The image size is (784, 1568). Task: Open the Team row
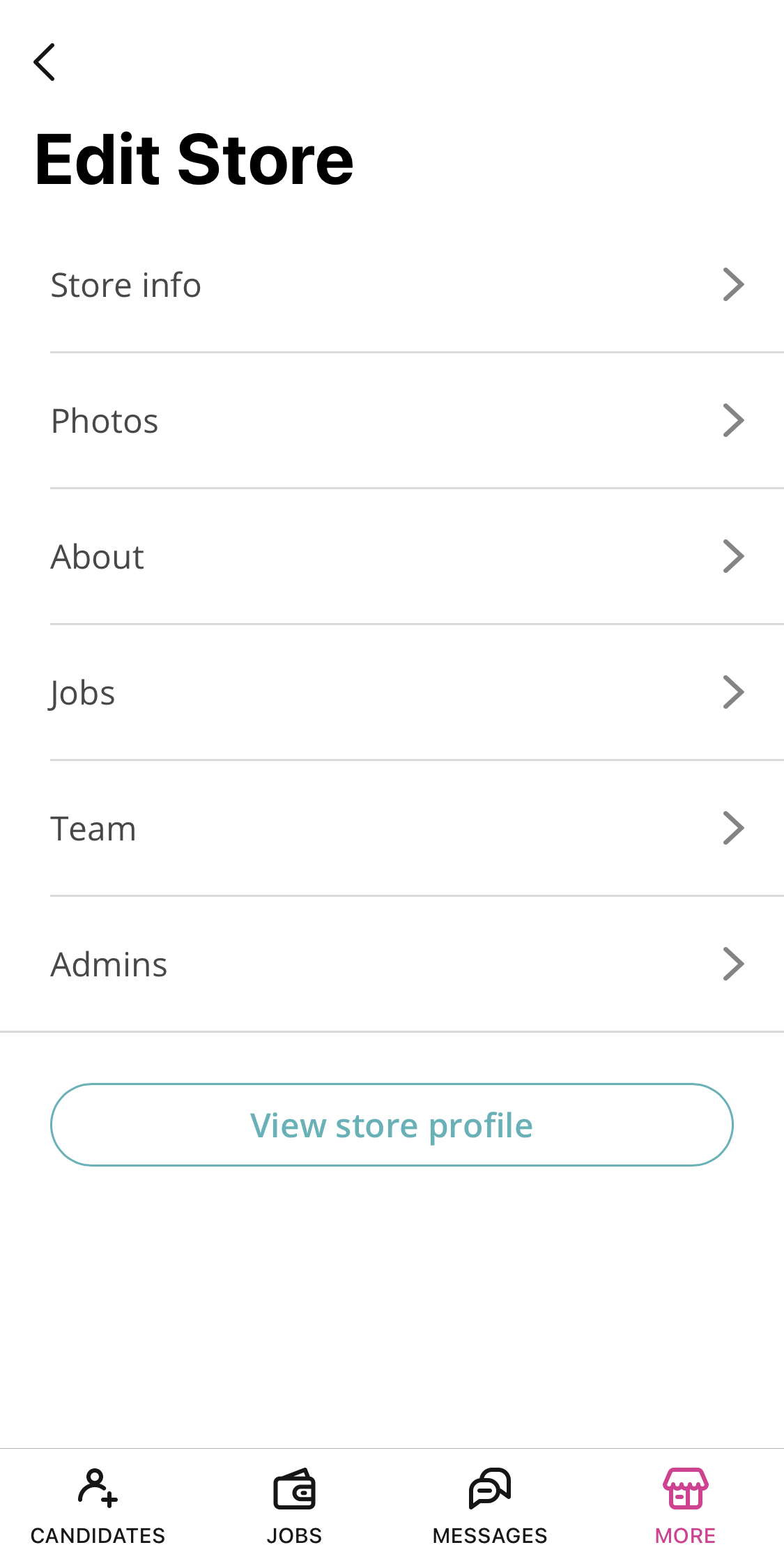(x=392, y=829)
